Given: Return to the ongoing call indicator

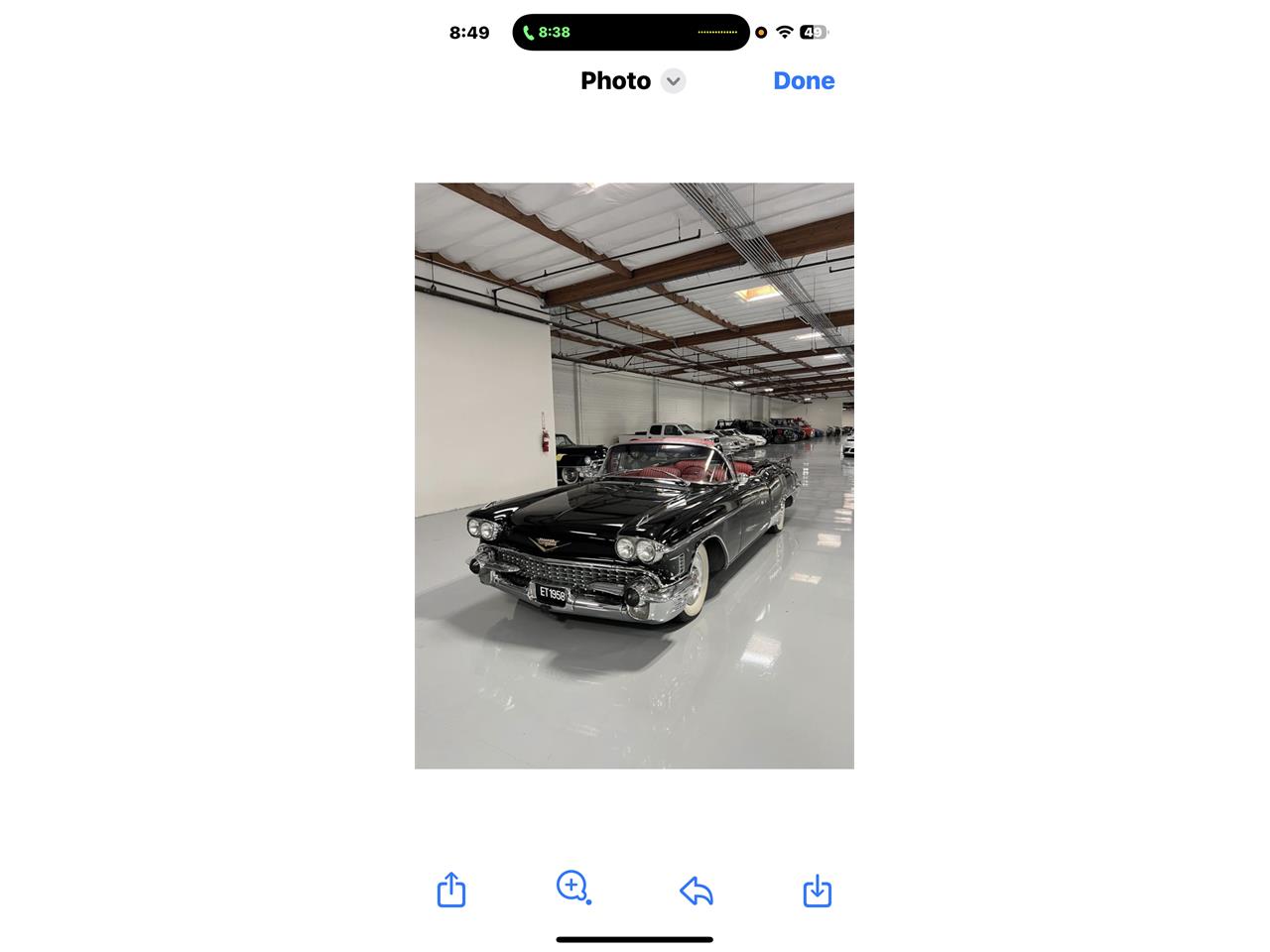Looking at the screenshot, I should (549, 32).
